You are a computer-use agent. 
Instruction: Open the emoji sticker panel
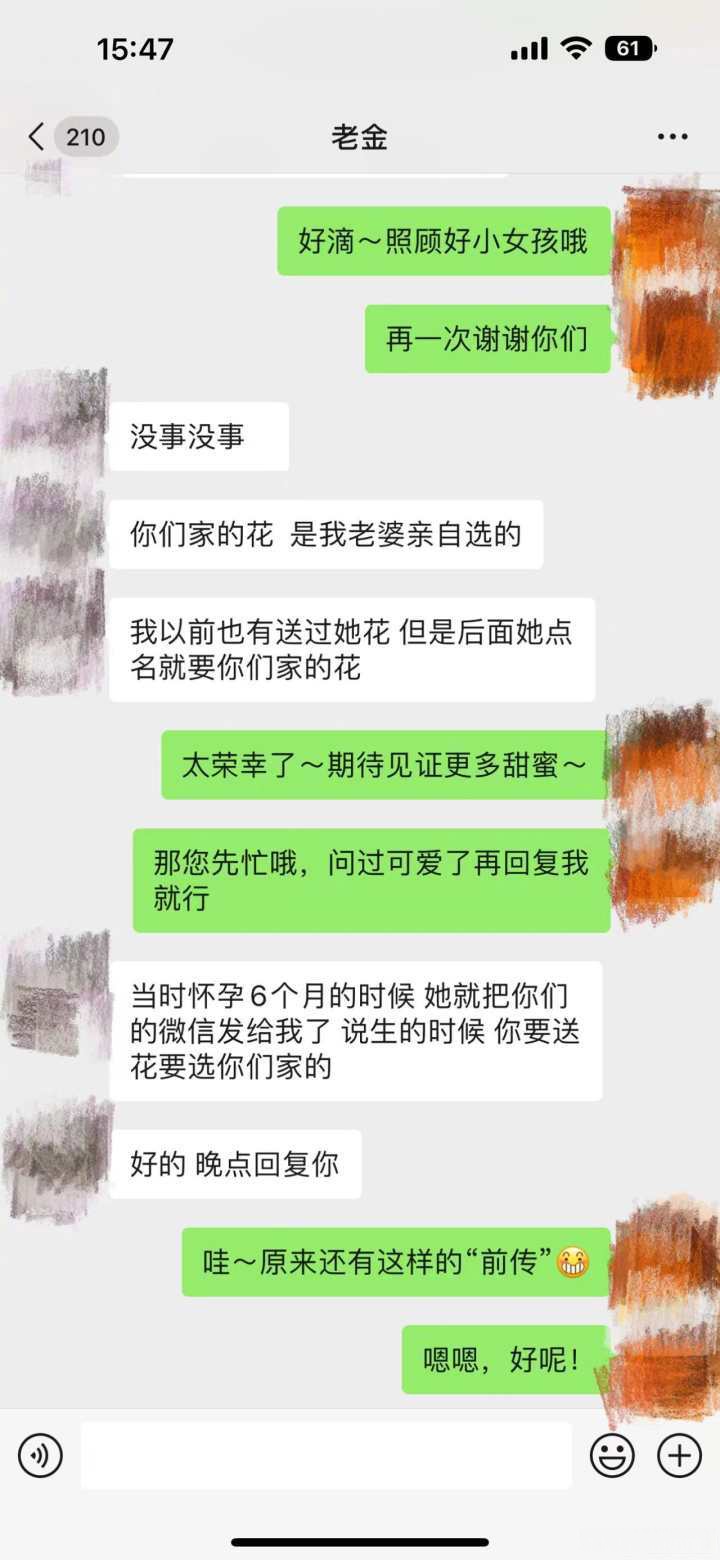612,1455
